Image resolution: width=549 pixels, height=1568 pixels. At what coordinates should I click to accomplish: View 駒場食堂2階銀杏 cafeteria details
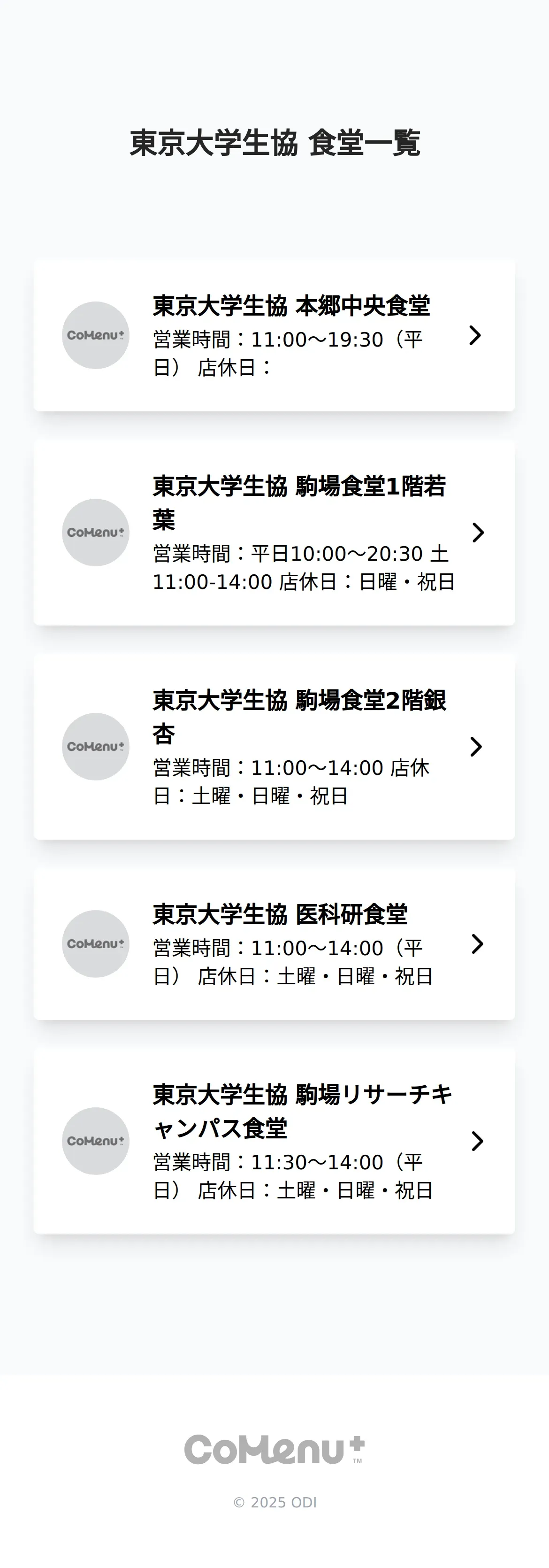point(274,747)
